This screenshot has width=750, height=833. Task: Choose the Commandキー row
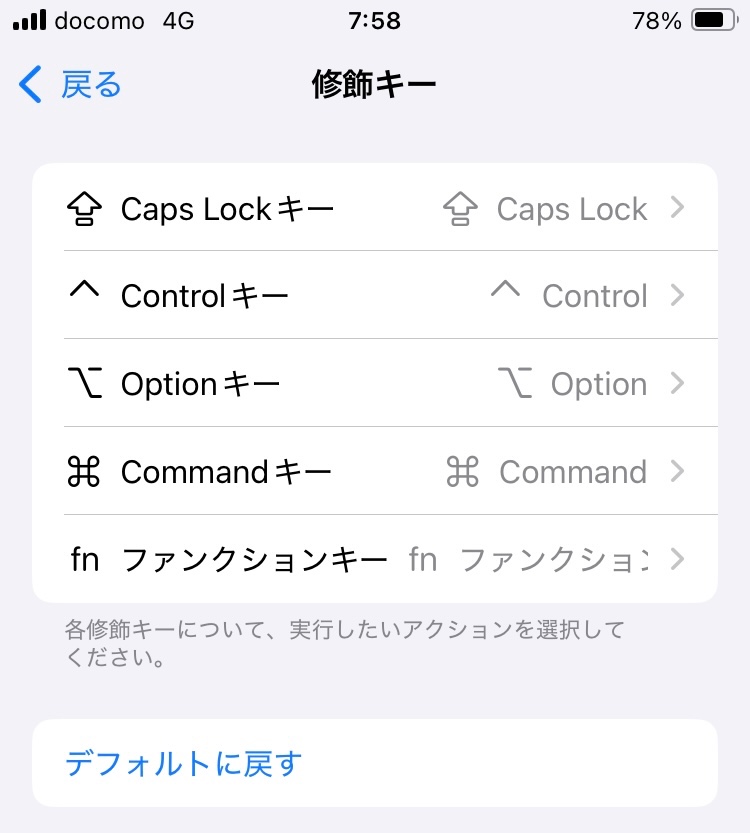[x=375, y=472]
